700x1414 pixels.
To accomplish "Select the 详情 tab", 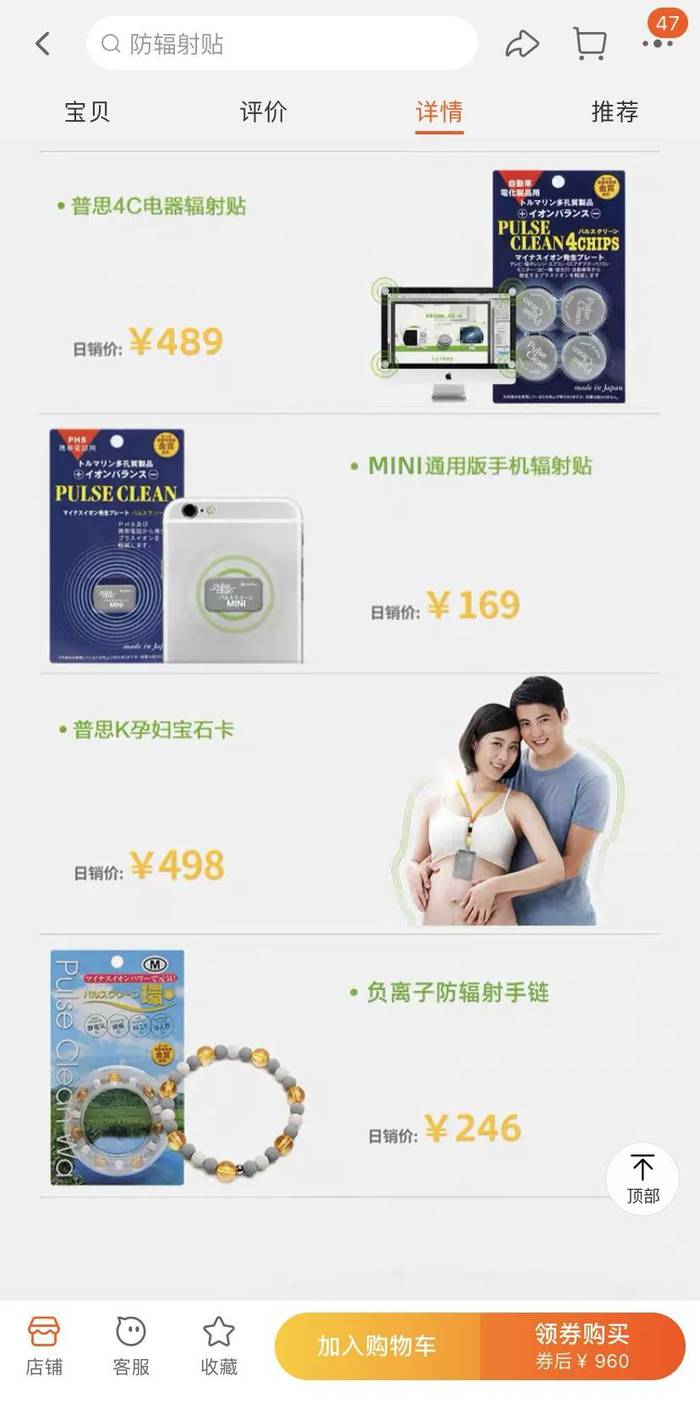I will [439, 112].
